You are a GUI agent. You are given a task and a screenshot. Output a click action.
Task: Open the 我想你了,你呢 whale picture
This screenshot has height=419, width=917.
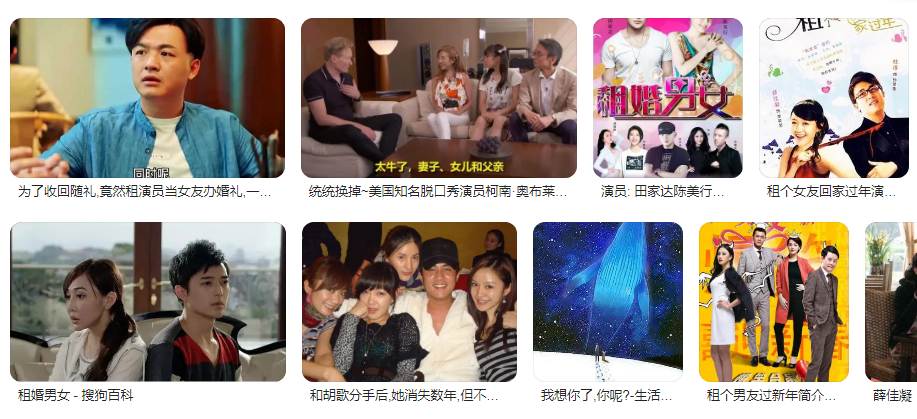[x=608, y=301]
